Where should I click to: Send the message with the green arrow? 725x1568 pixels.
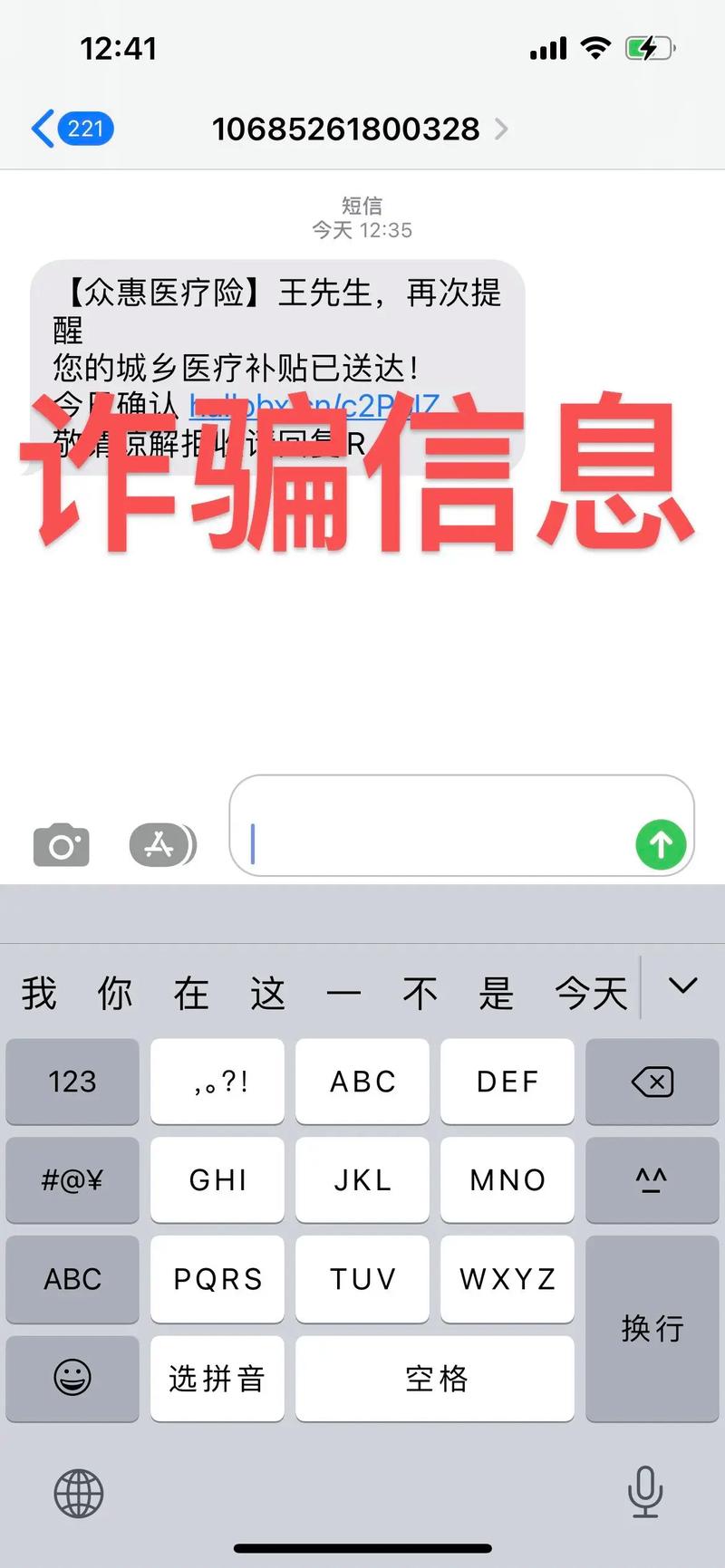pyautogui.click(x=661, y=844)
